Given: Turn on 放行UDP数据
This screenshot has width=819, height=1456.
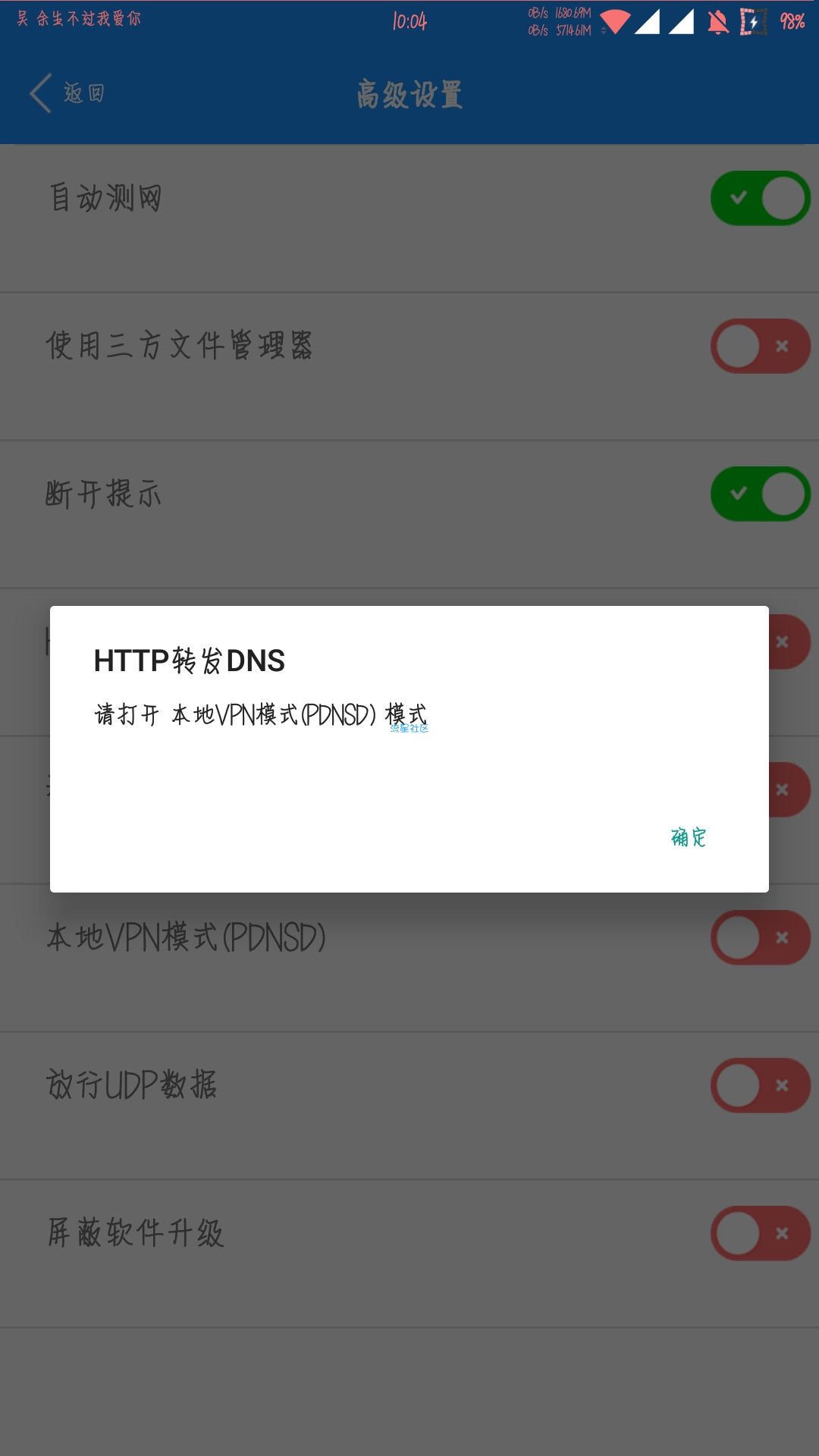Looking at the screenshot, I should 760,1085.
